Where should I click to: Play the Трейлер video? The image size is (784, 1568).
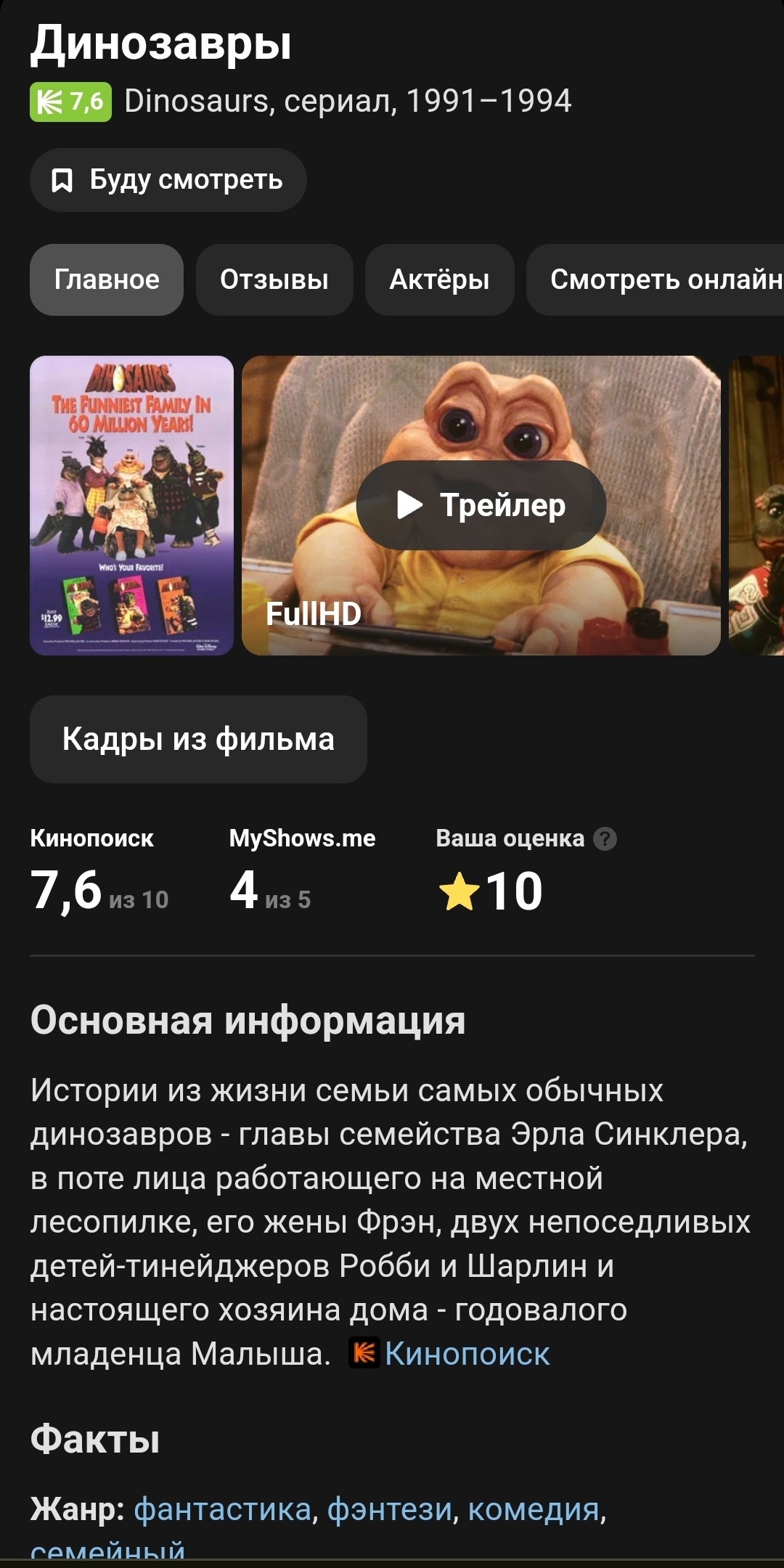[481, 505]
